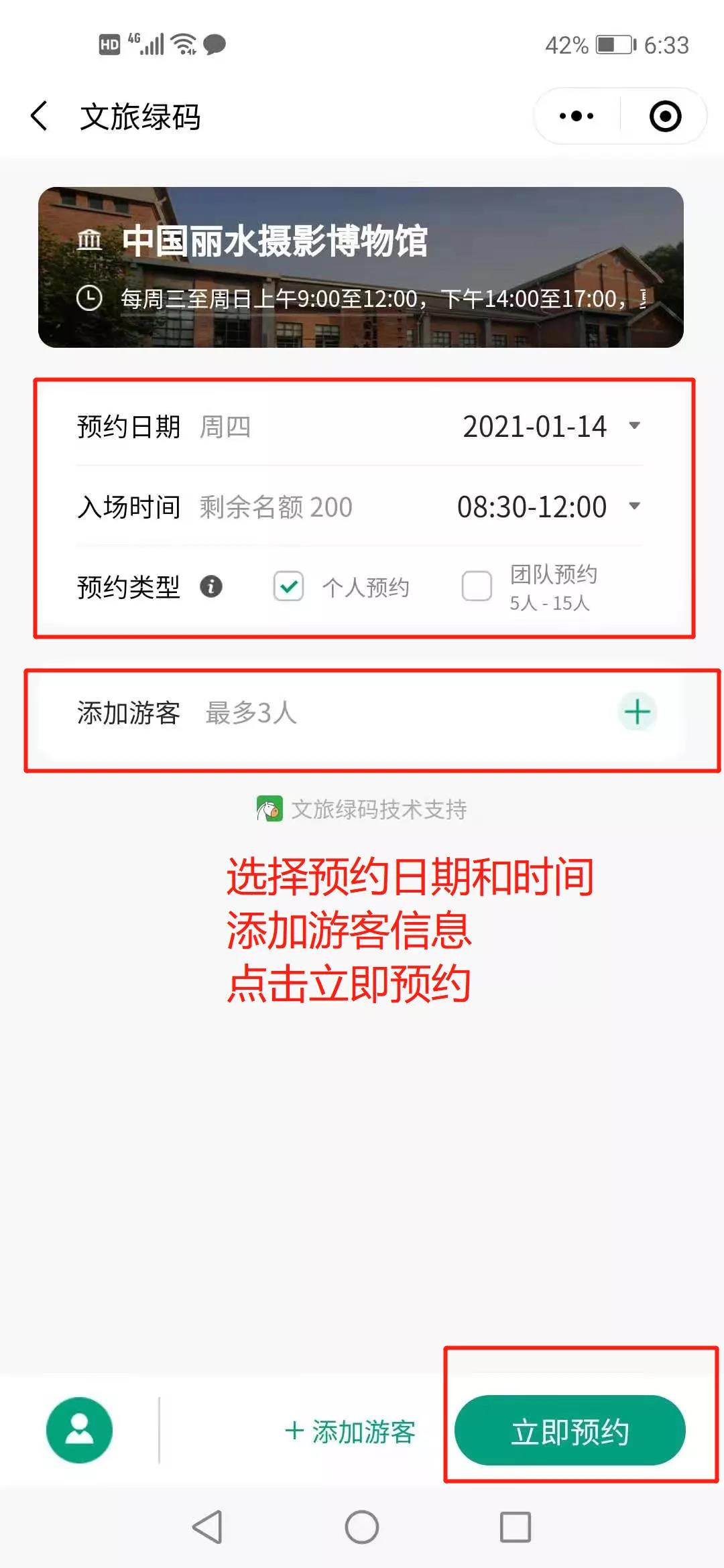
Task: Tap the system back navigation button
Action: point(207,1527)
